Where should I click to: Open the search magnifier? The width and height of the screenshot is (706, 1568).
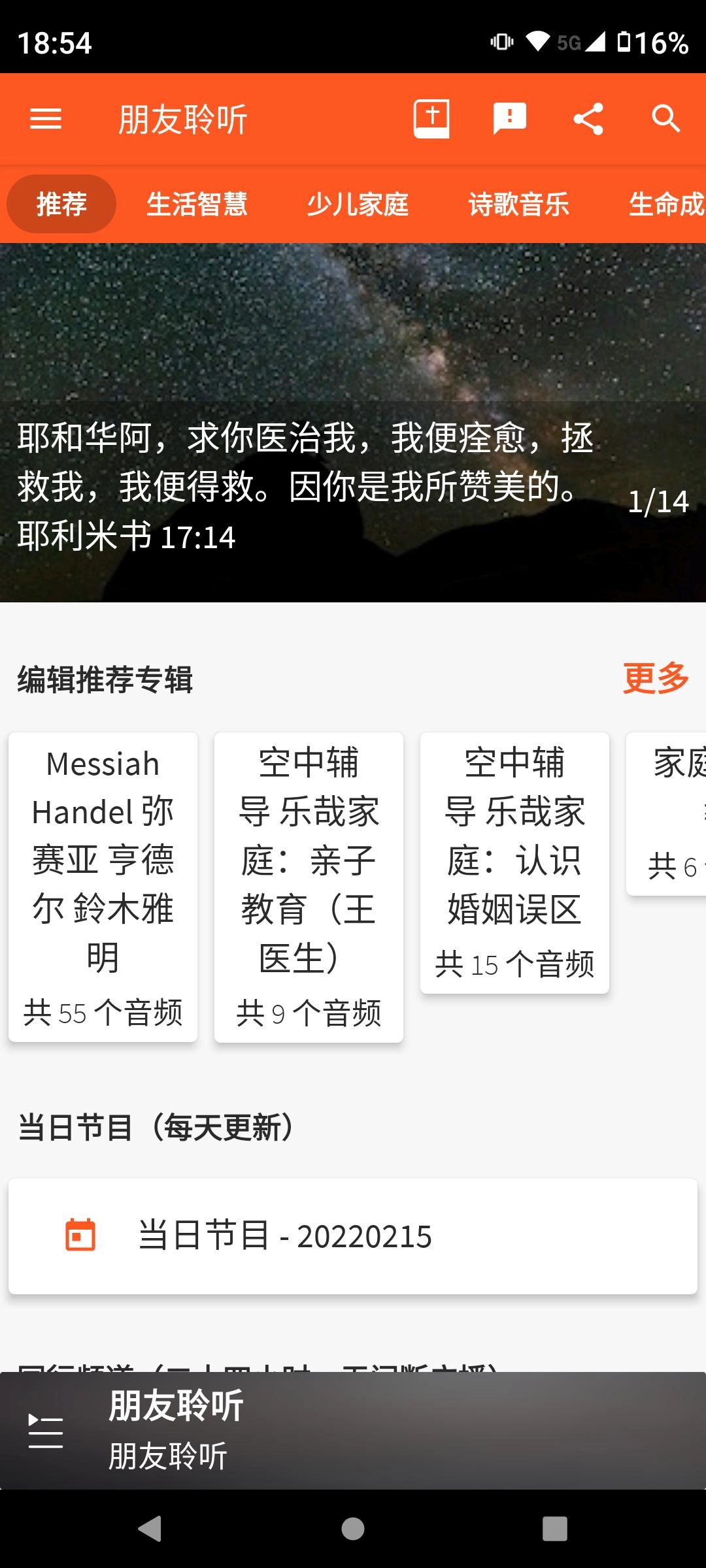[x=666, y=119]
